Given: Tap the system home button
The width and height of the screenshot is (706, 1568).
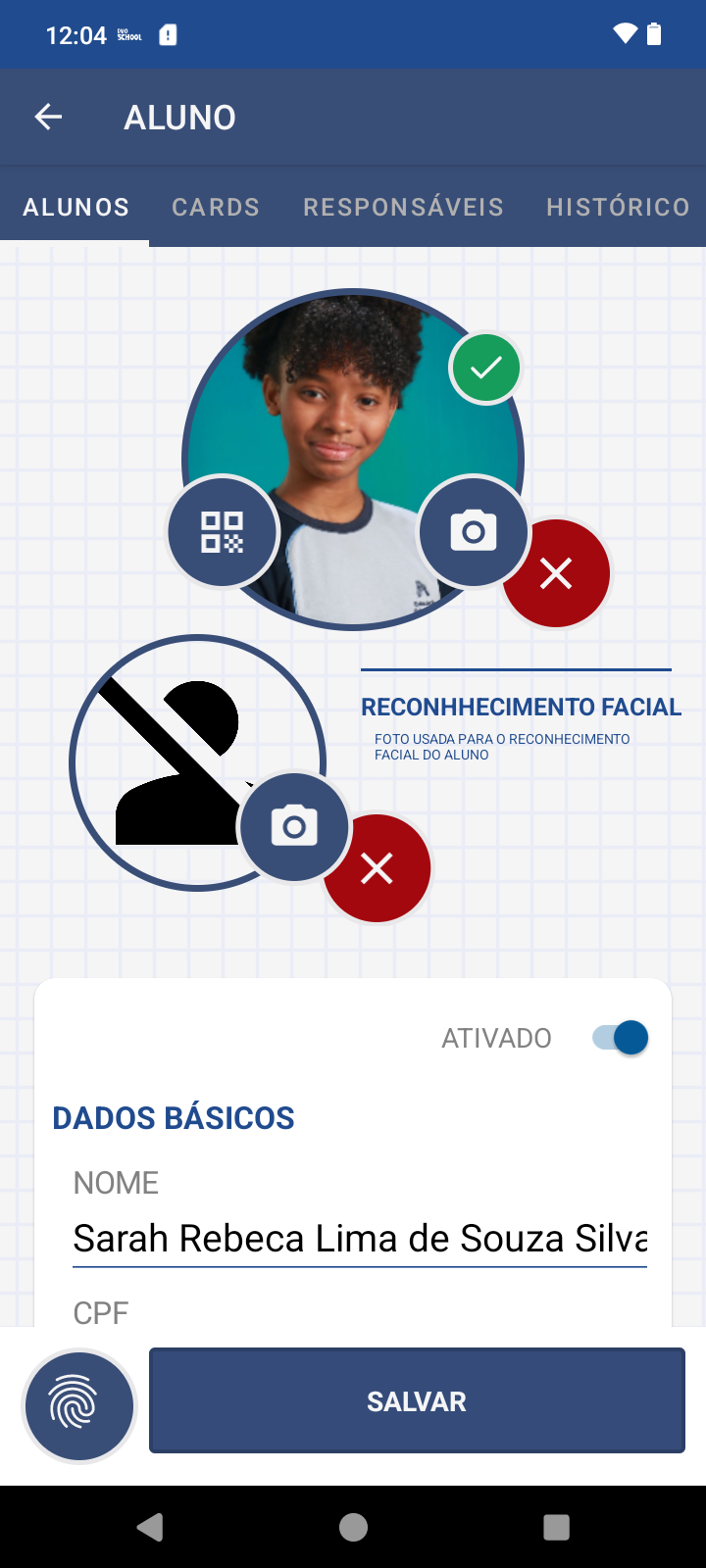Looking at the screenshot, I should coord(353,1527).
